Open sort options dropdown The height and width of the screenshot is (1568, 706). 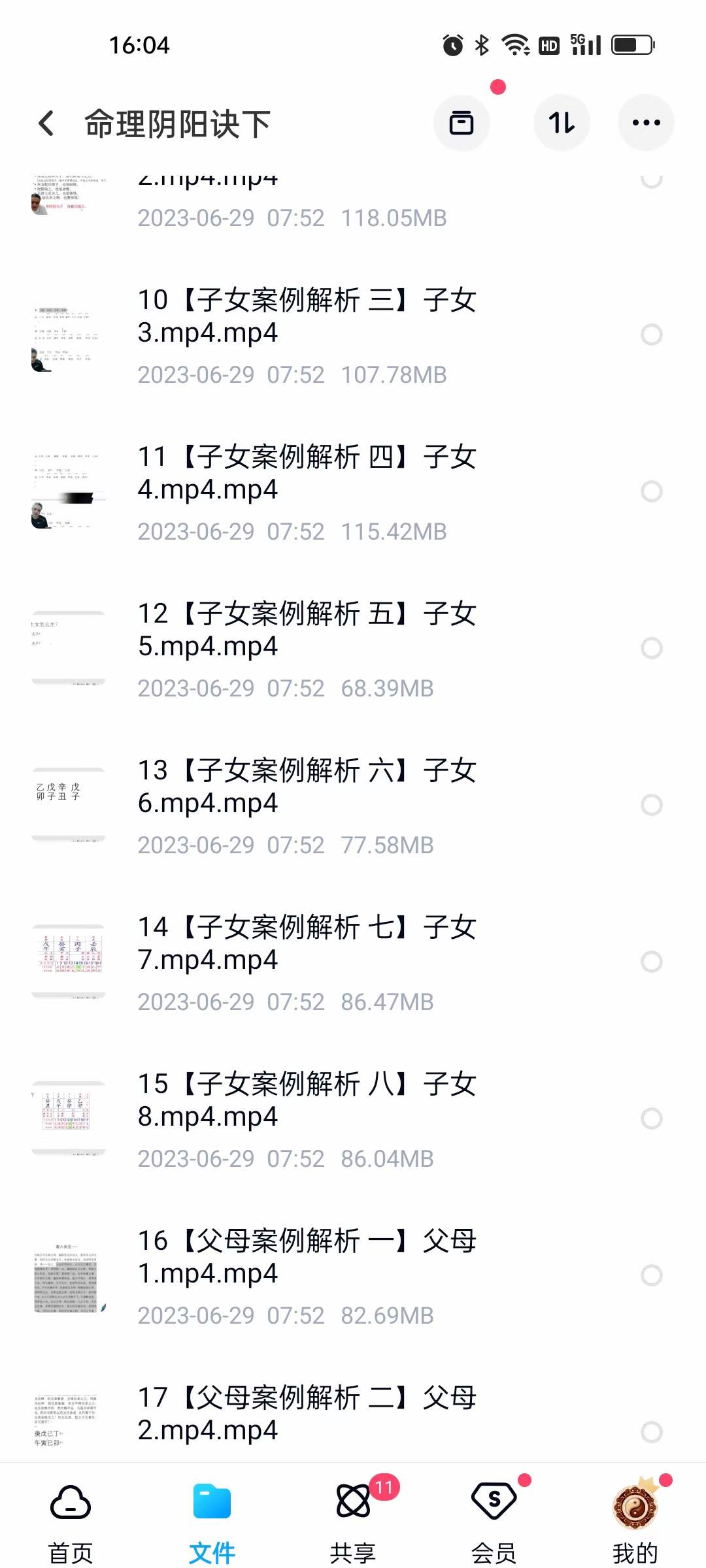[561, 122]
